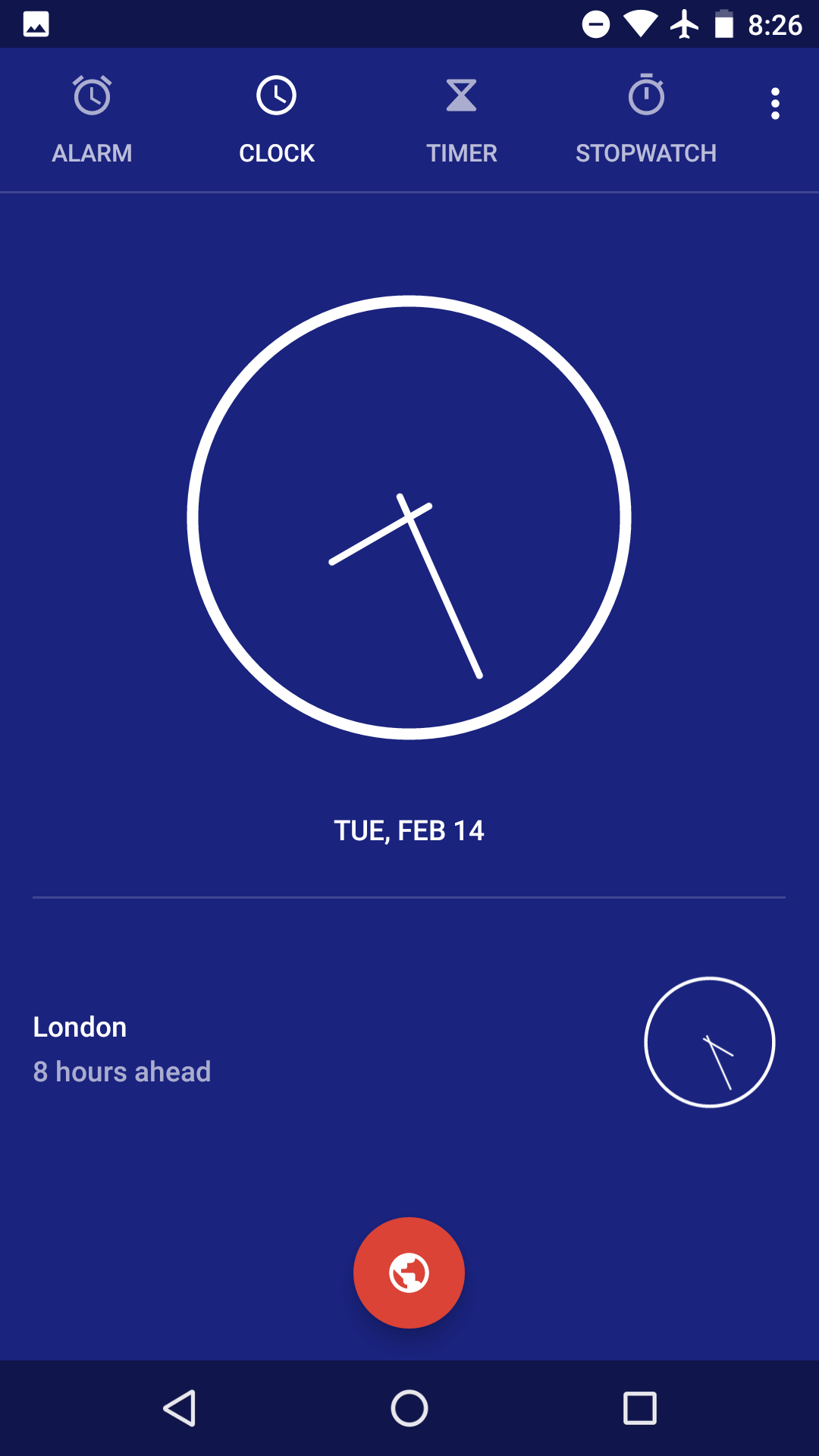This screenshot has width=819, height=1456.
Task: Tap the Do Not Disturb status icon
Action: tap(596, 24)
